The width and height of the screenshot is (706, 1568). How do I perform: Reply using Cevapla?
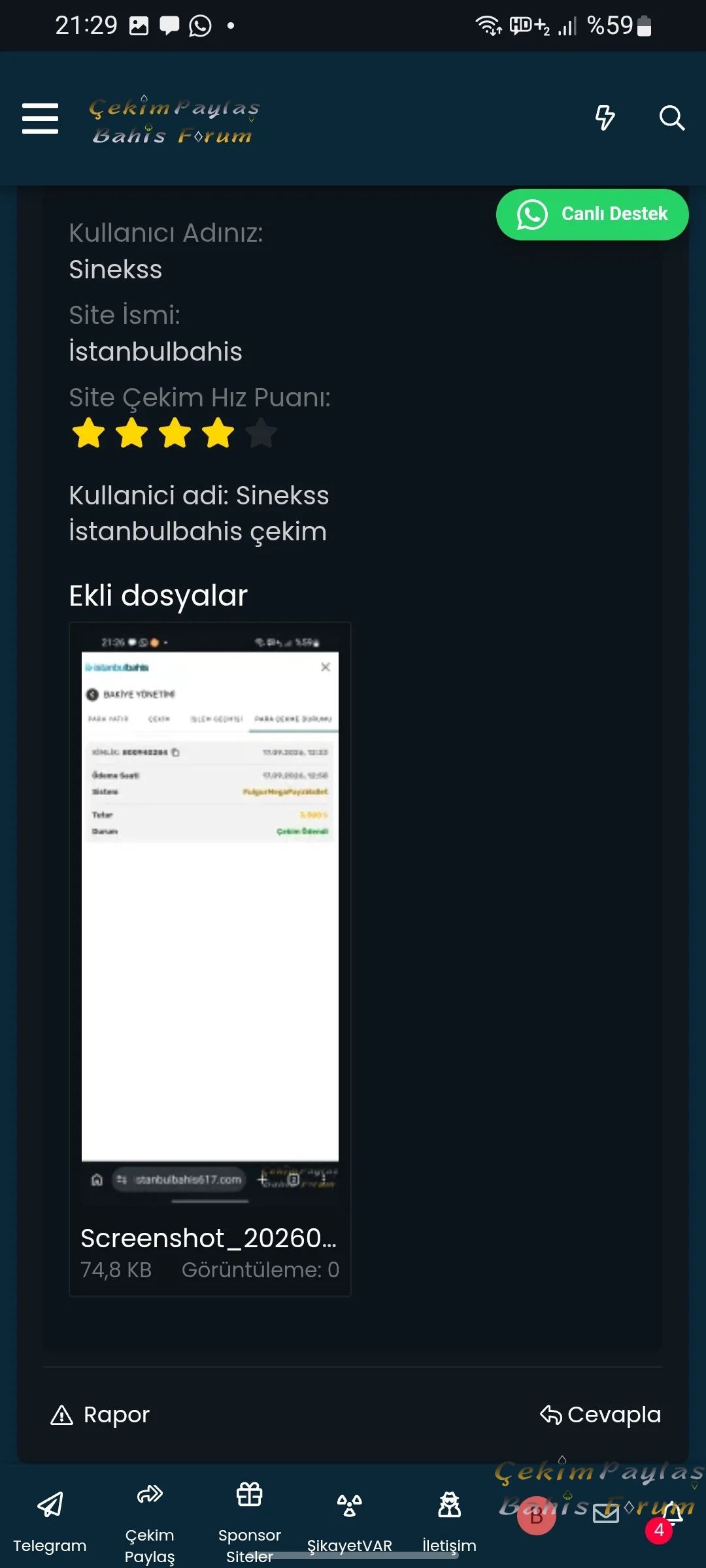pos(600,1414)
